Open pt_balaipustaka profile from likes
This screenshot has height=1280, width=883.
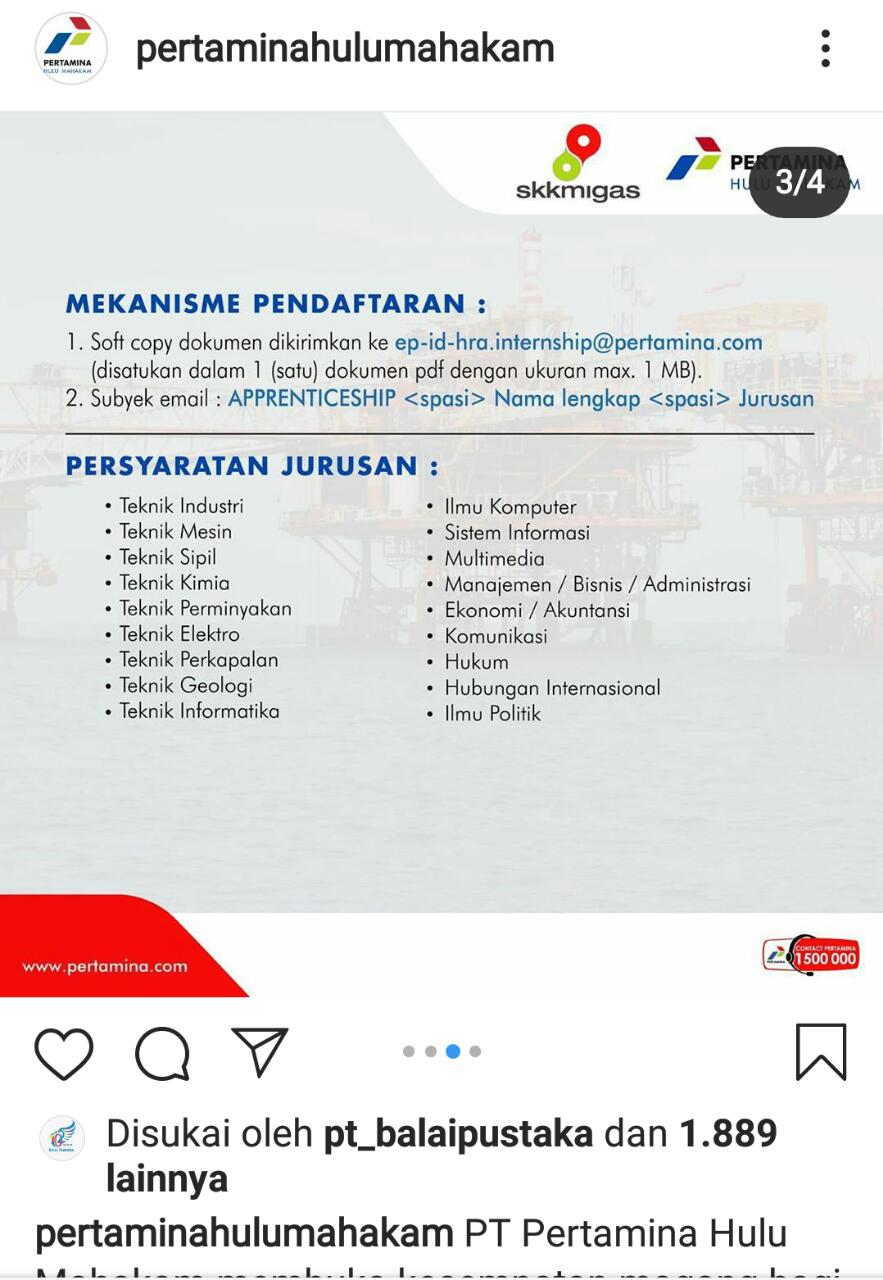coord(458,1134)
